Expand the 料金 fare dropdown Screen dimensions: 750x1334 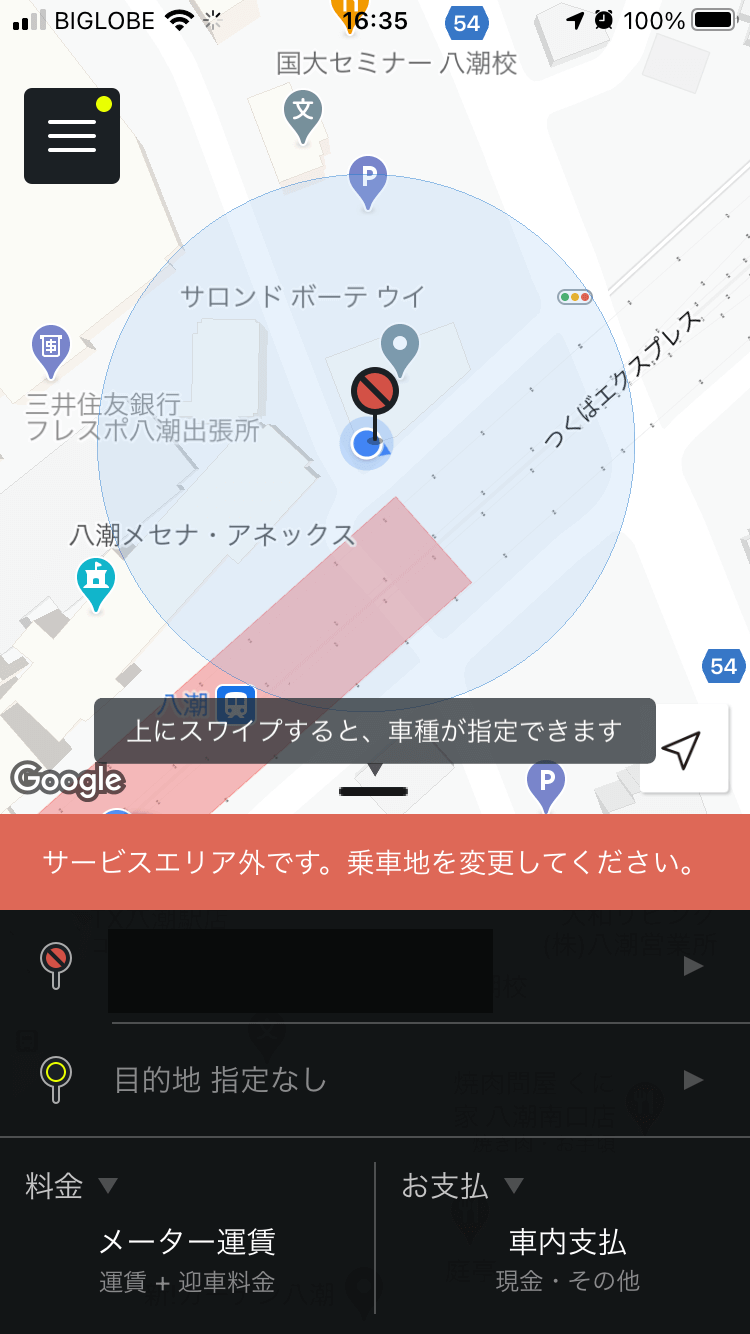pyautogui.click(x=72, y=1186)
